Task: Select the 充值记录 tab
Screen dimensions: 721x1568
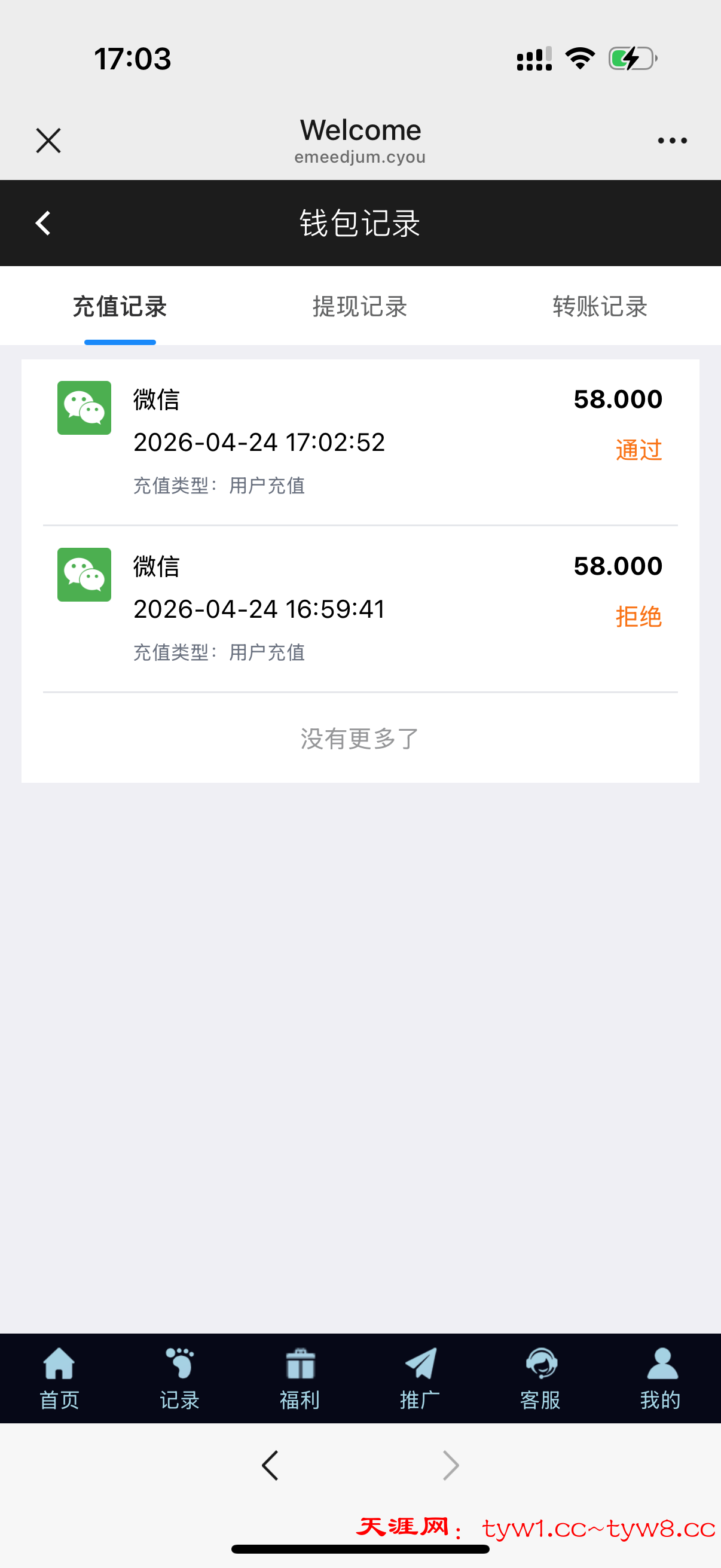Action: tap(120, 306)
